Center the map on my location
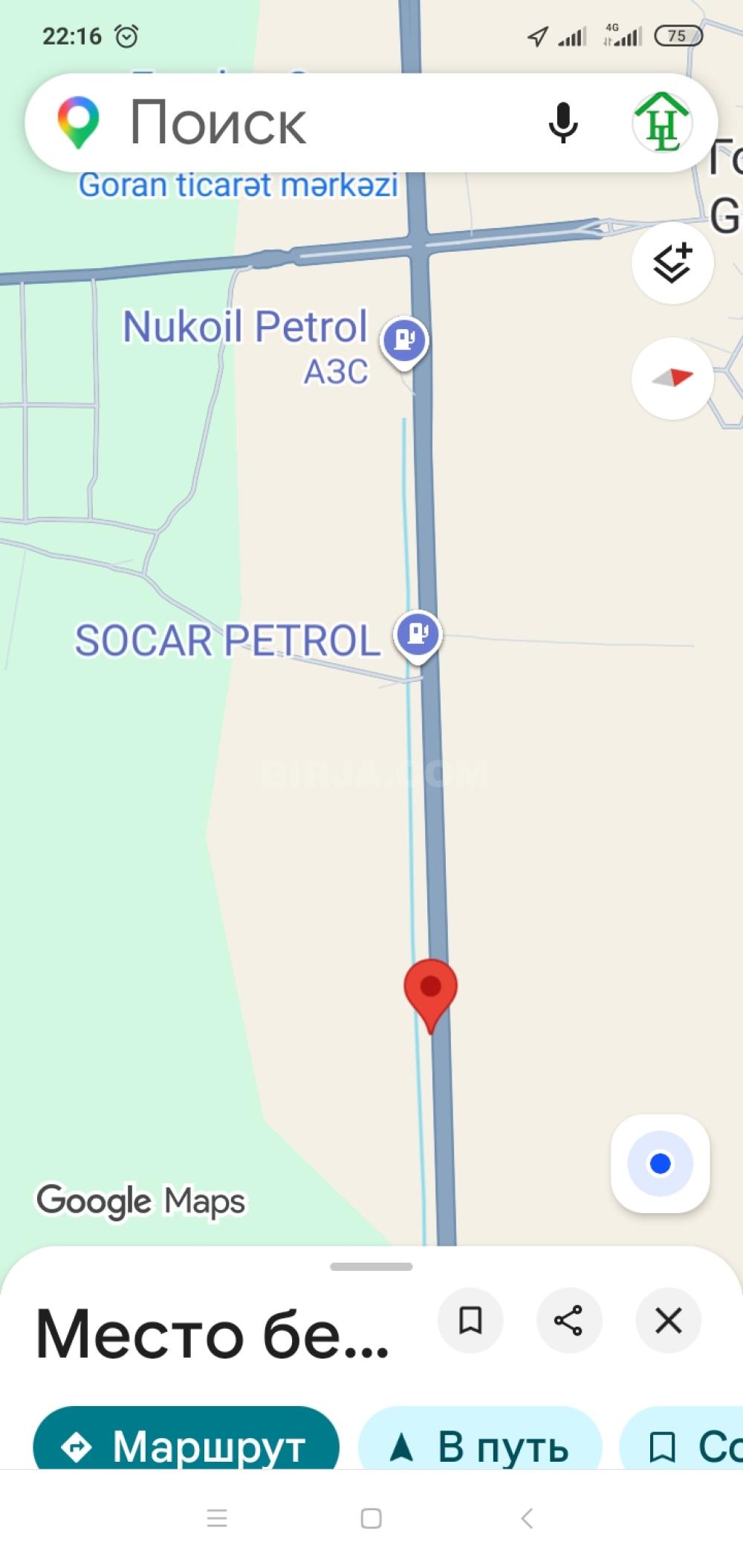The image size is (743, 1568). [x=660, y=1163]
